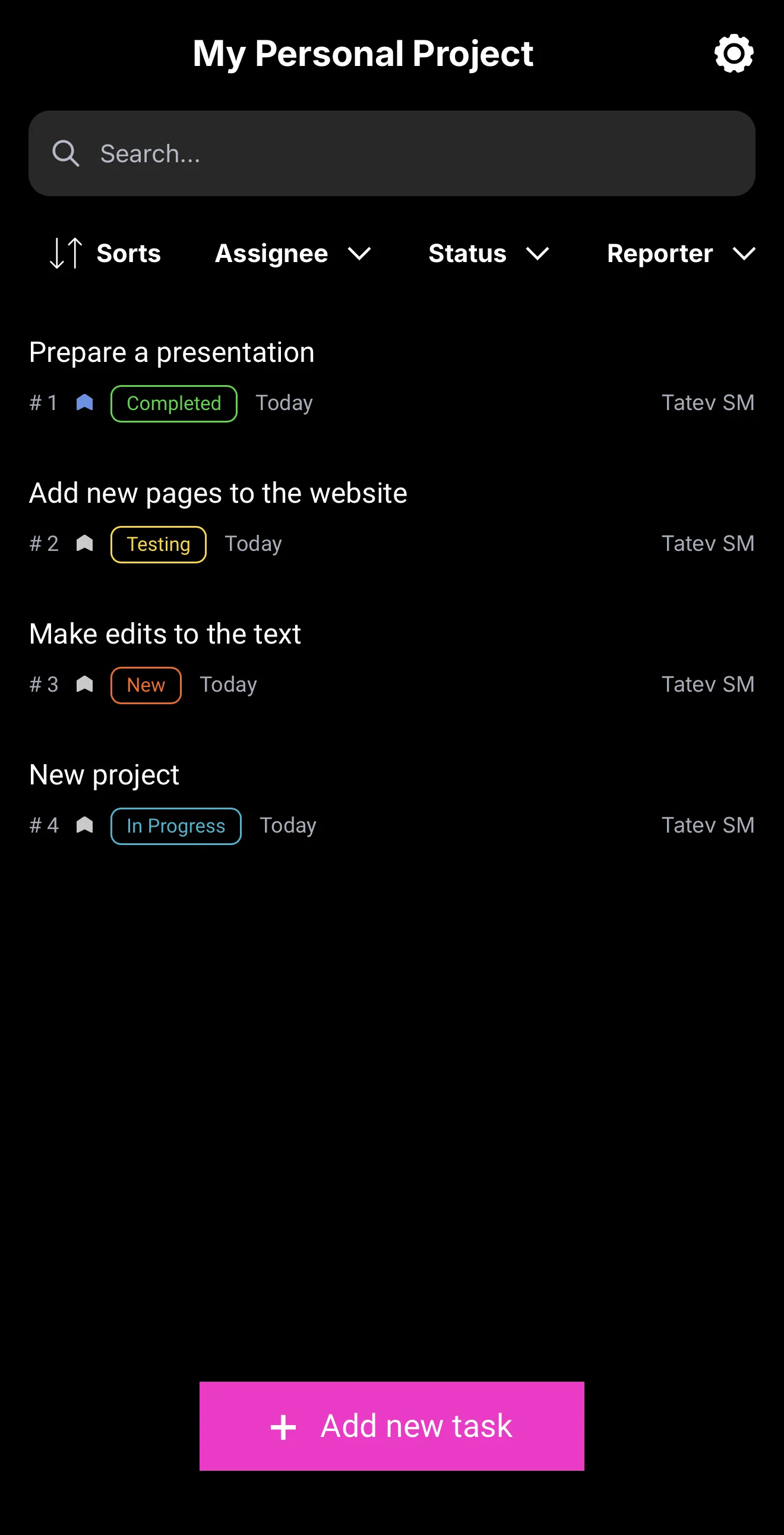Tap the Search field
The height and width of the screenshot is (1535, 784).
(x=392, y=153)
